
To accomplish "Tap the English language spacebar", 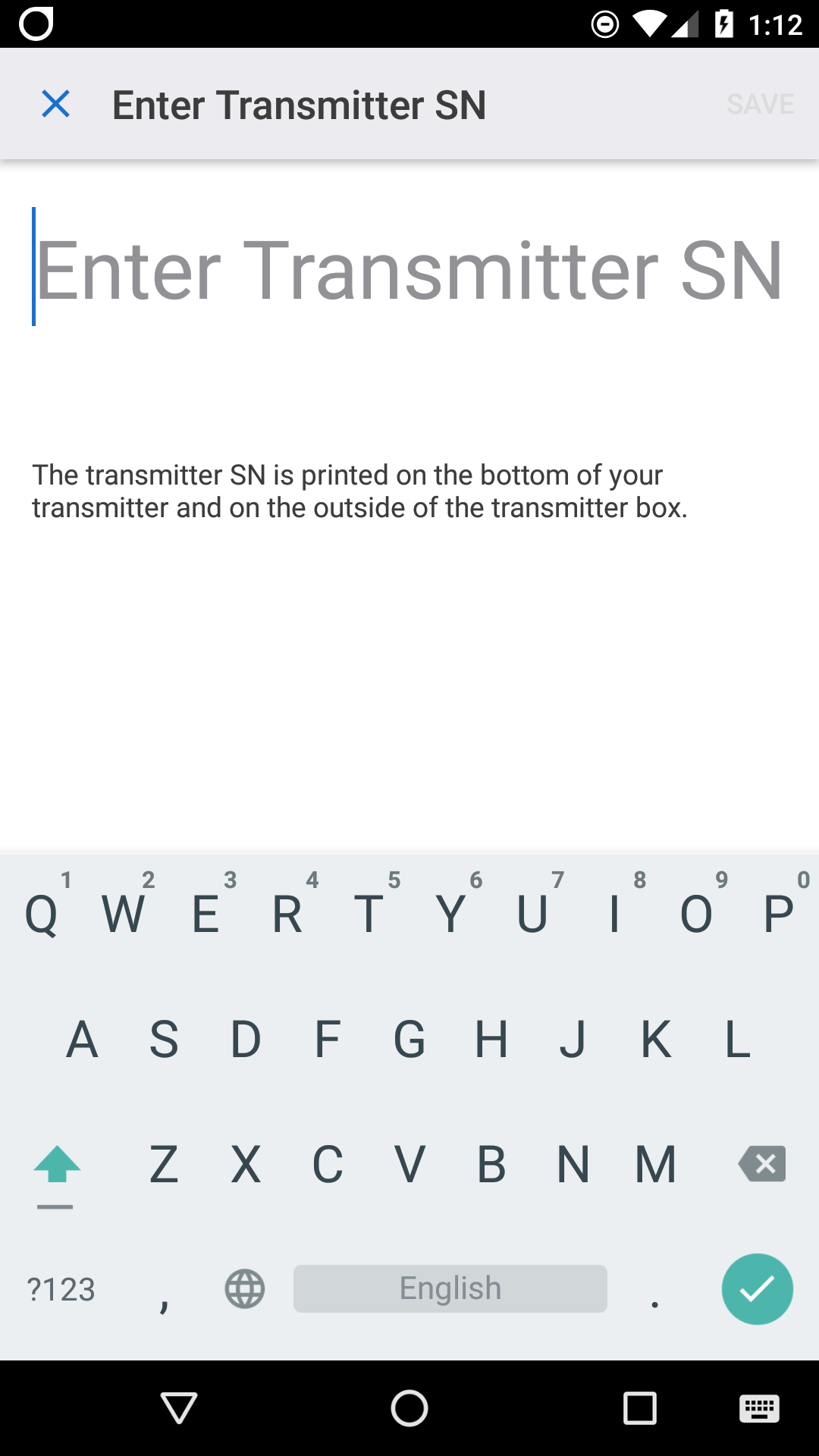I will (x=450, y=1288).
